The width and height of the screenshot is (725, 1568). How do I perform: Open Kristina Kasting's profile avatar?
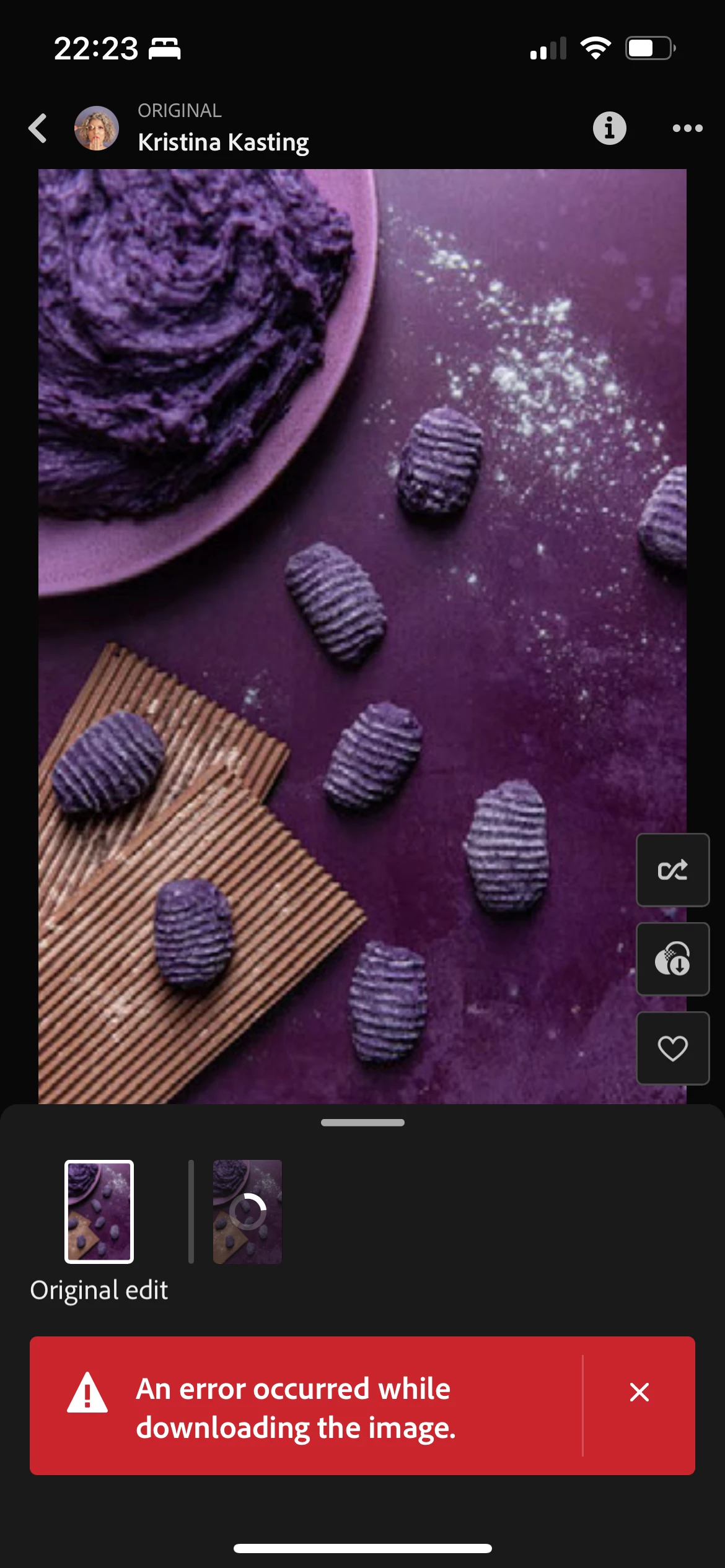[x=96, y=128]
